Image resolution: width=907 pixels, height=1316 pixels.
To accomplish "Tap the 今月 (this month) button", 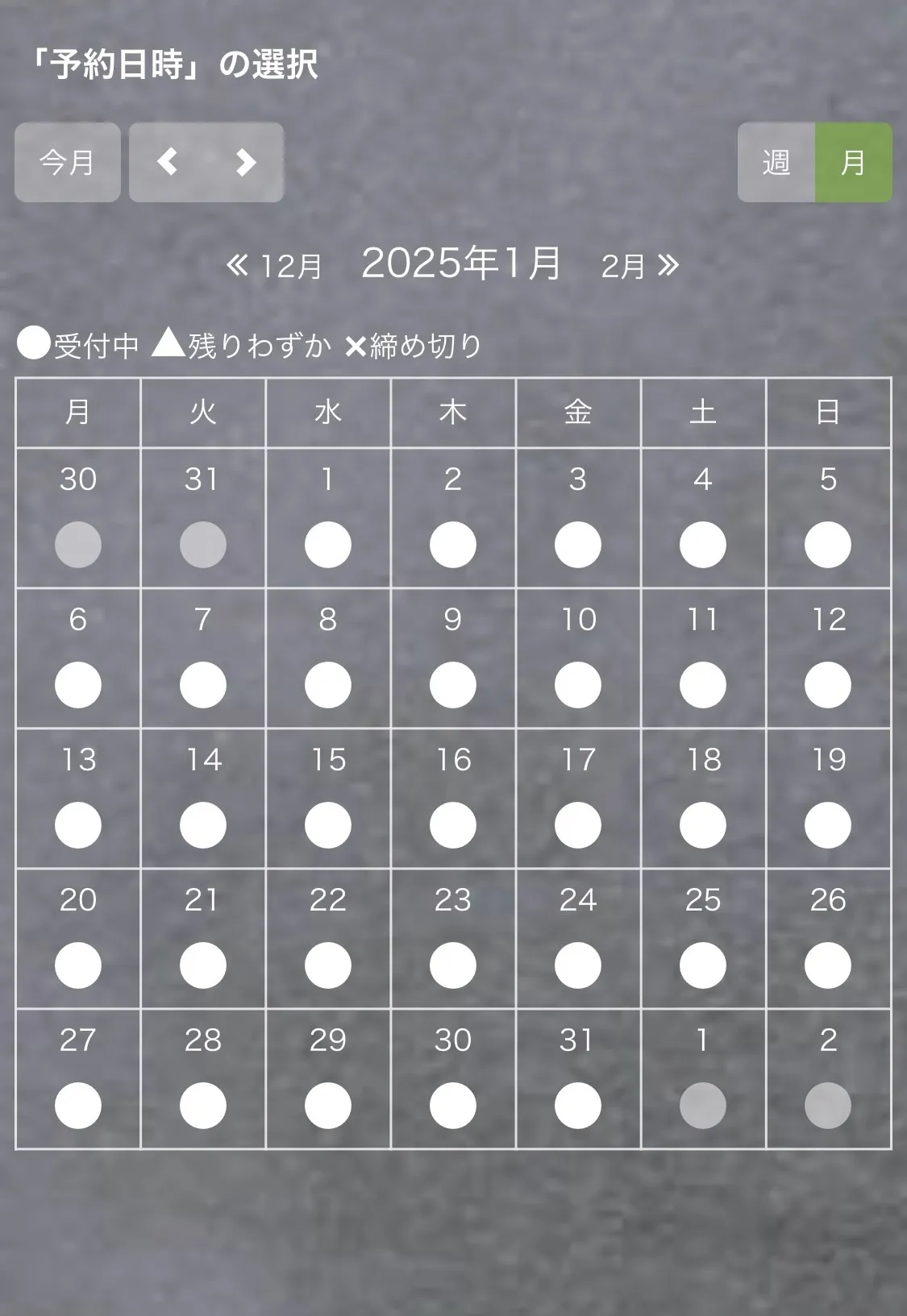I will click(68, 162).
